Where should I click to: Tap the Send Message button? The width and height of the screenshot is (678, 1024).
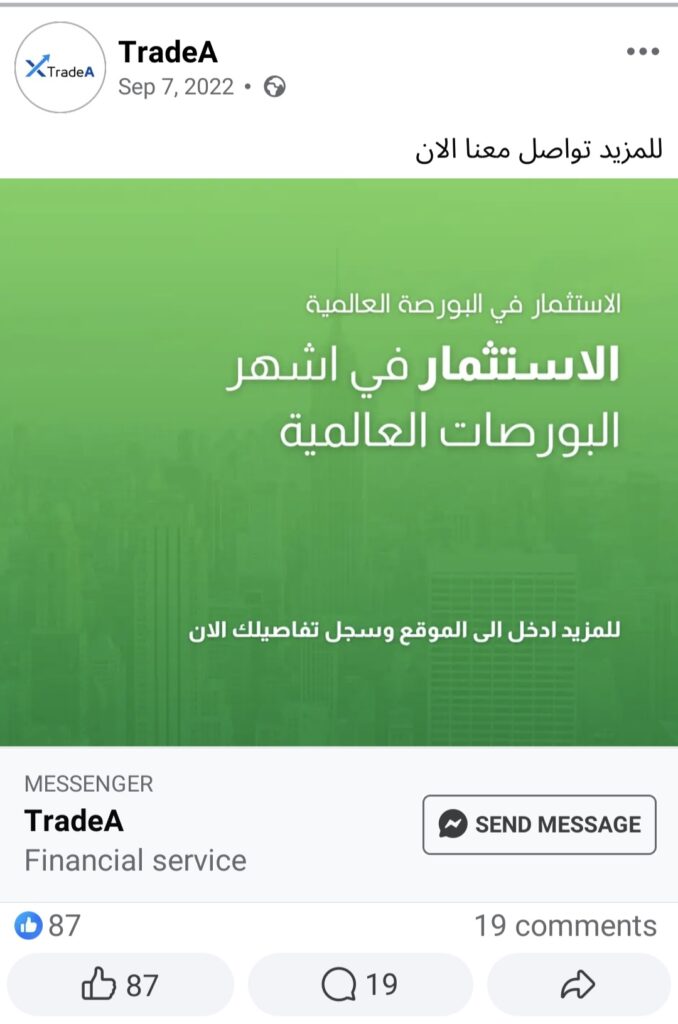[539, 824]
